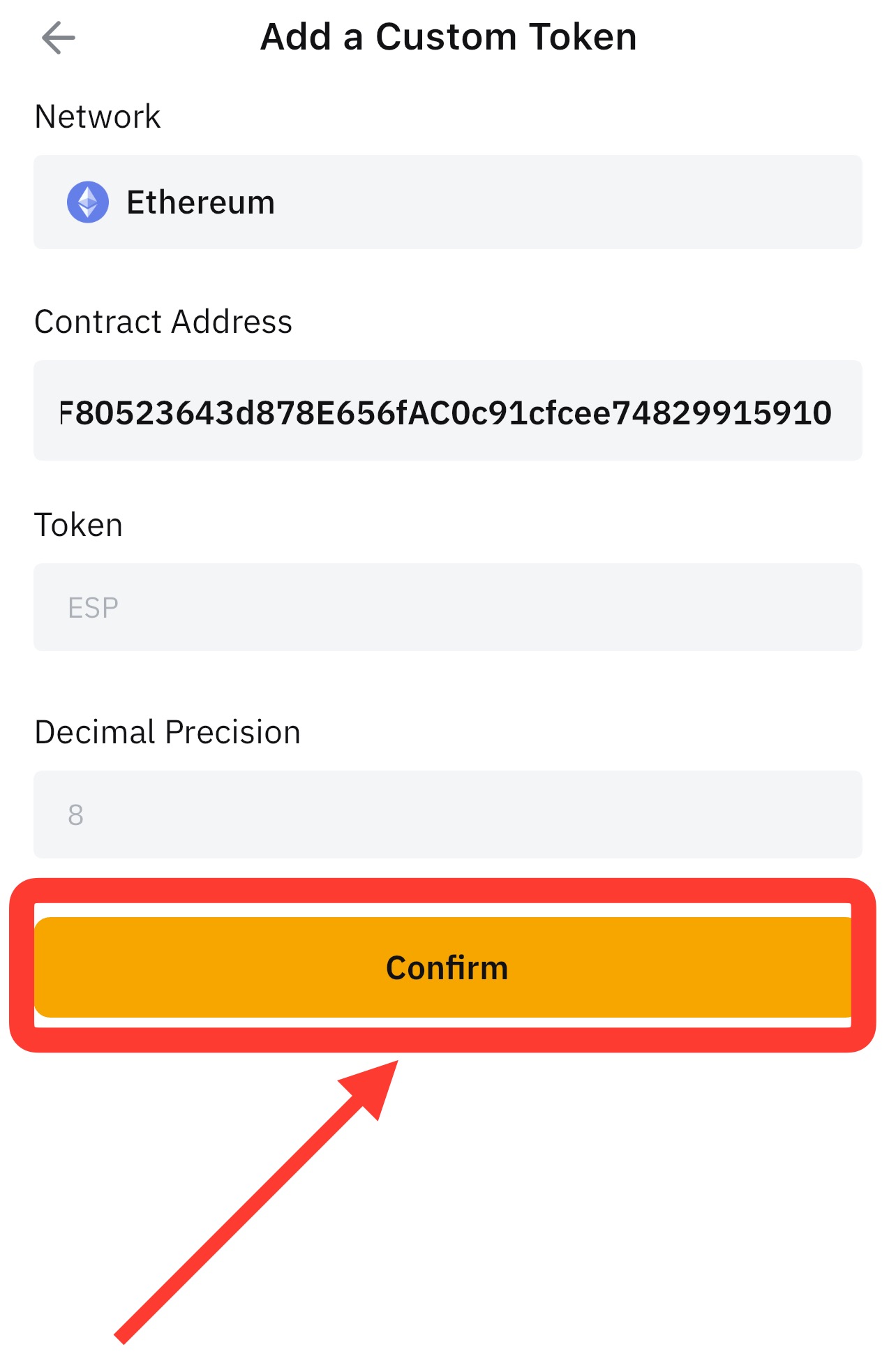This screenshot has width=896, height=1368.
Task: Confirm adding the custom token
Action: point(447,967)
